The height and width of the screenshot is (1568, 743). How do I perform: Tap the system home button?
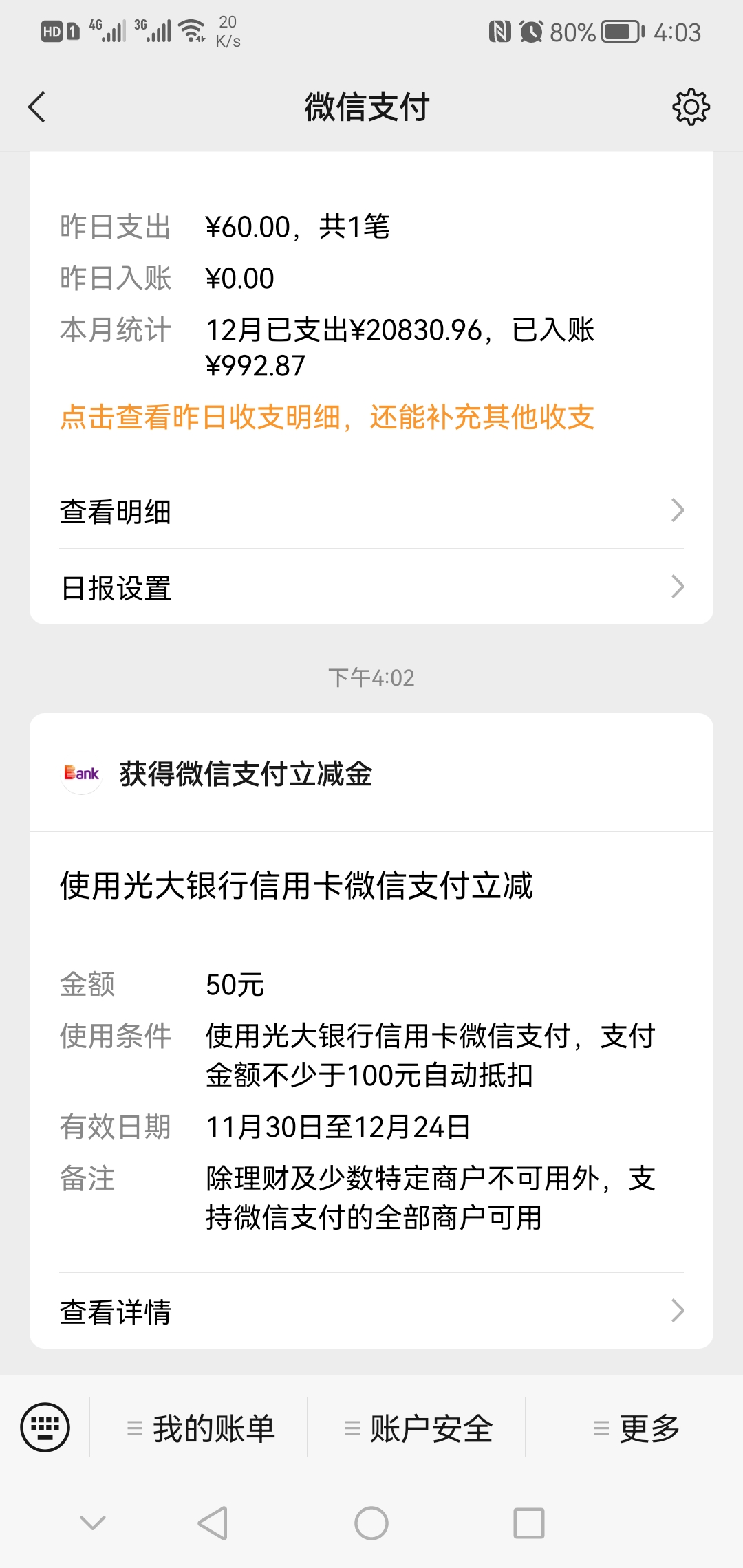[x=371, y=1523]
